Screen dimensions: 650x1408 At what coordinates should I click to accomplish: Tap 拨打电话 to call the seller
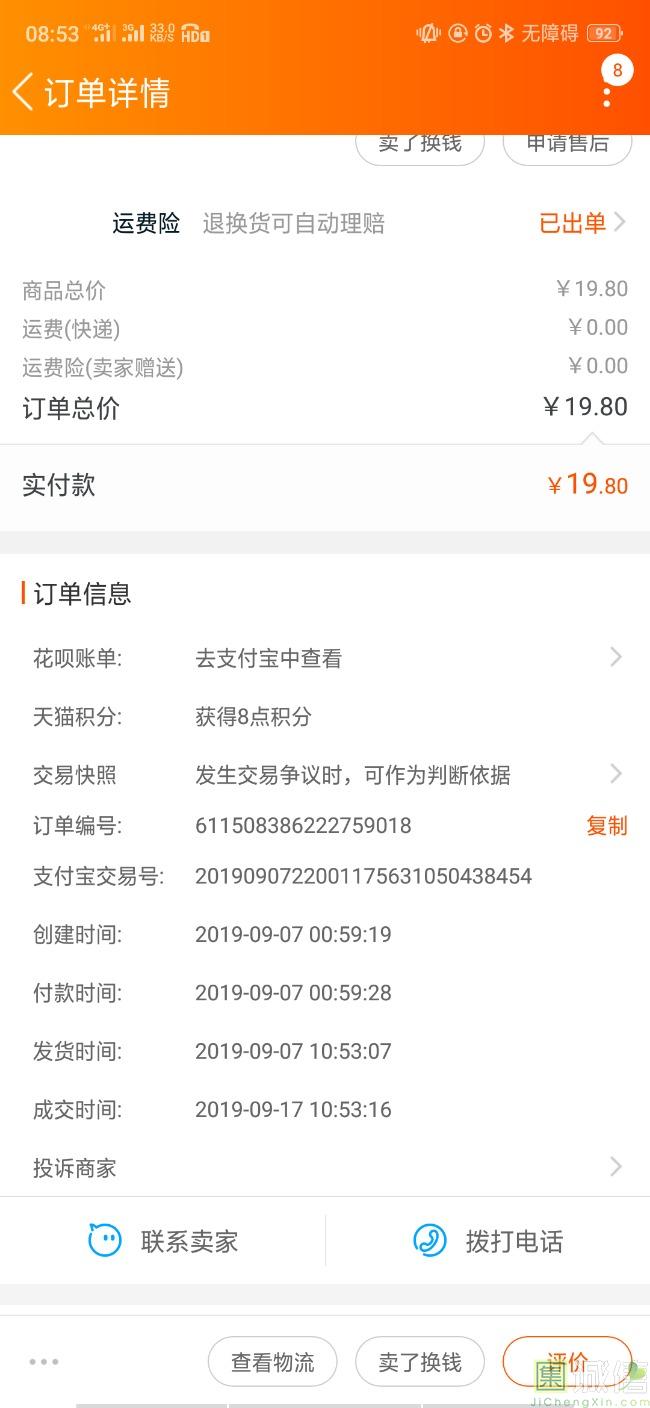488,1241
